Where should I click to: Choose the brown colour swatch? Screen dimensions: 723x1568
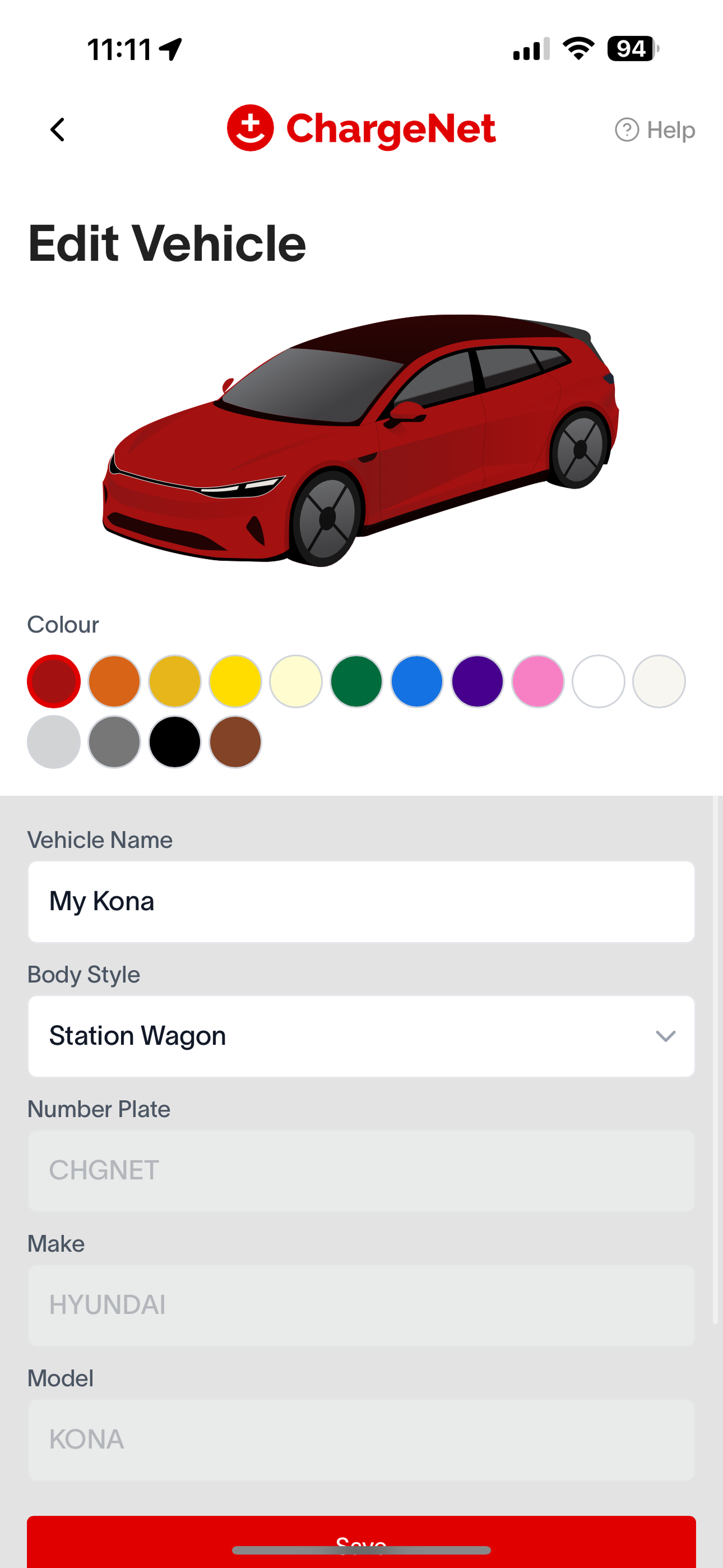[x=235, y=742]
